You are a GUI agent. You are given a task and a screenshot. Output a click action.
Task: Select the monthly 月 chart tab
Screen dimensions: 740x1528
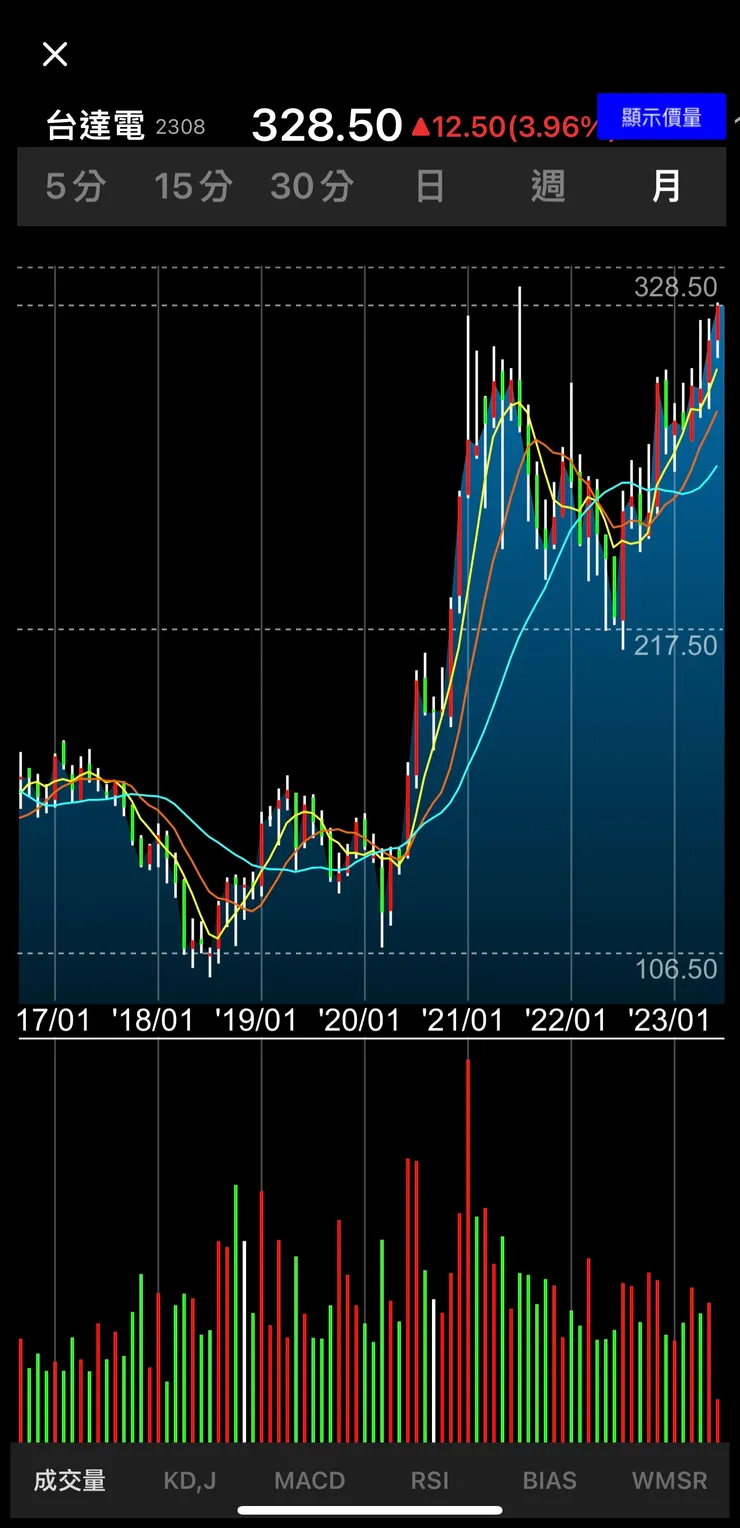point(666,186)
